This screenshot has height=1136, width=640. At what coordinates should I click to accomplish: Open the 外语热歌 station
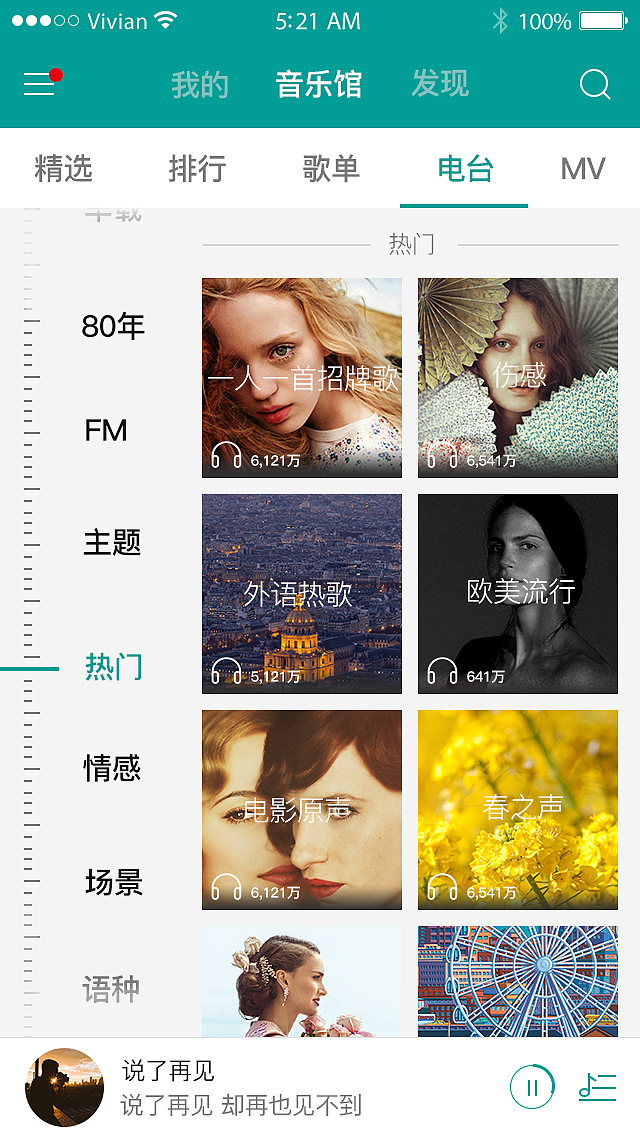pos(302,594)
